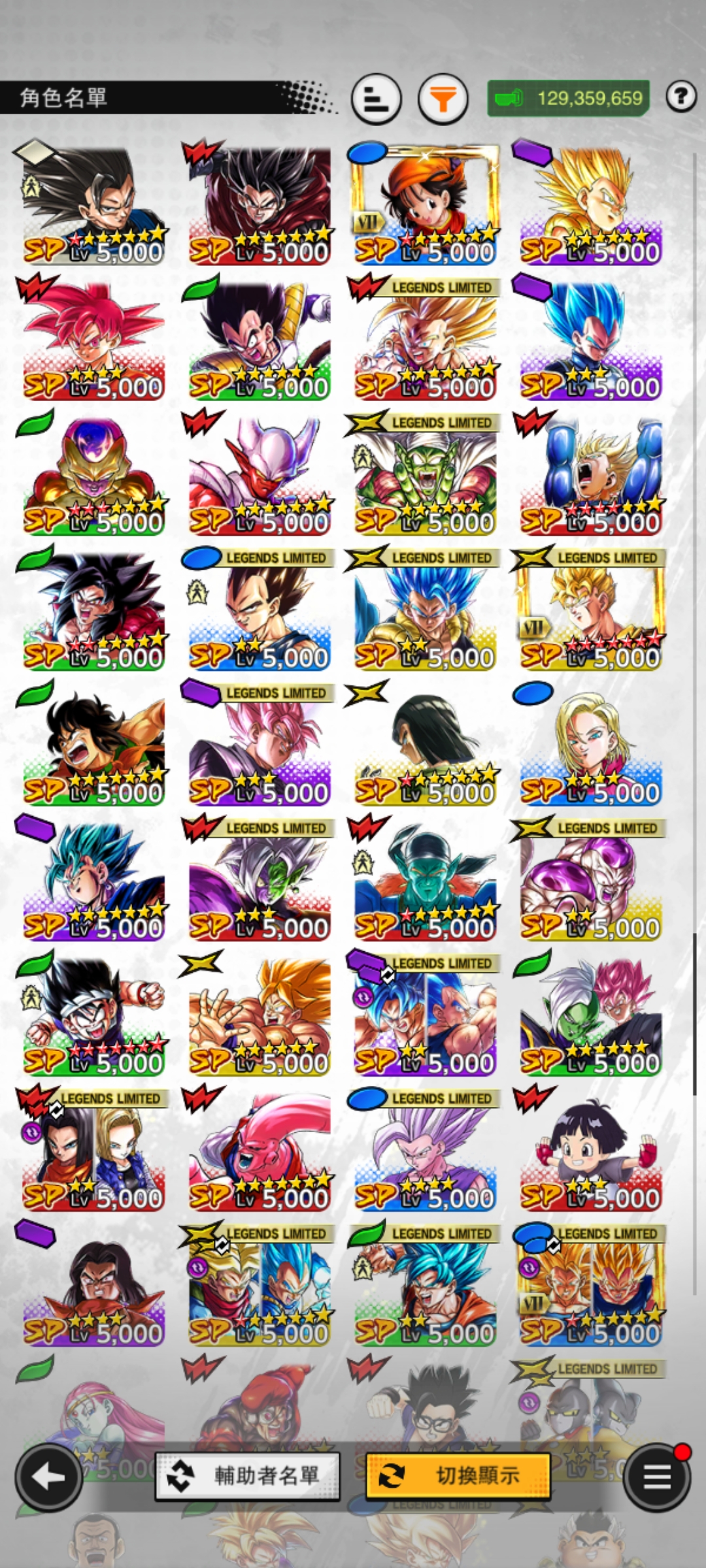706x1568 pixels.
Task: Select the Yamcha character card
Action: click(x=93, y=745)
